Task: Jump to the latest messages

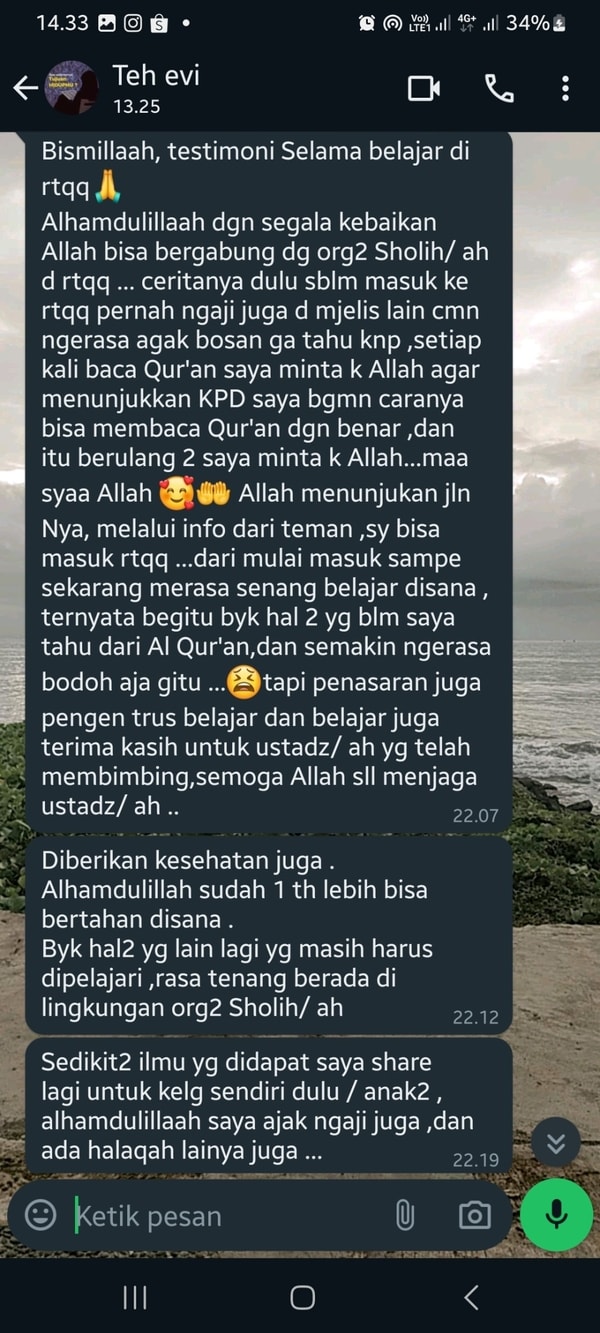Action: (x=556, y=1143)
